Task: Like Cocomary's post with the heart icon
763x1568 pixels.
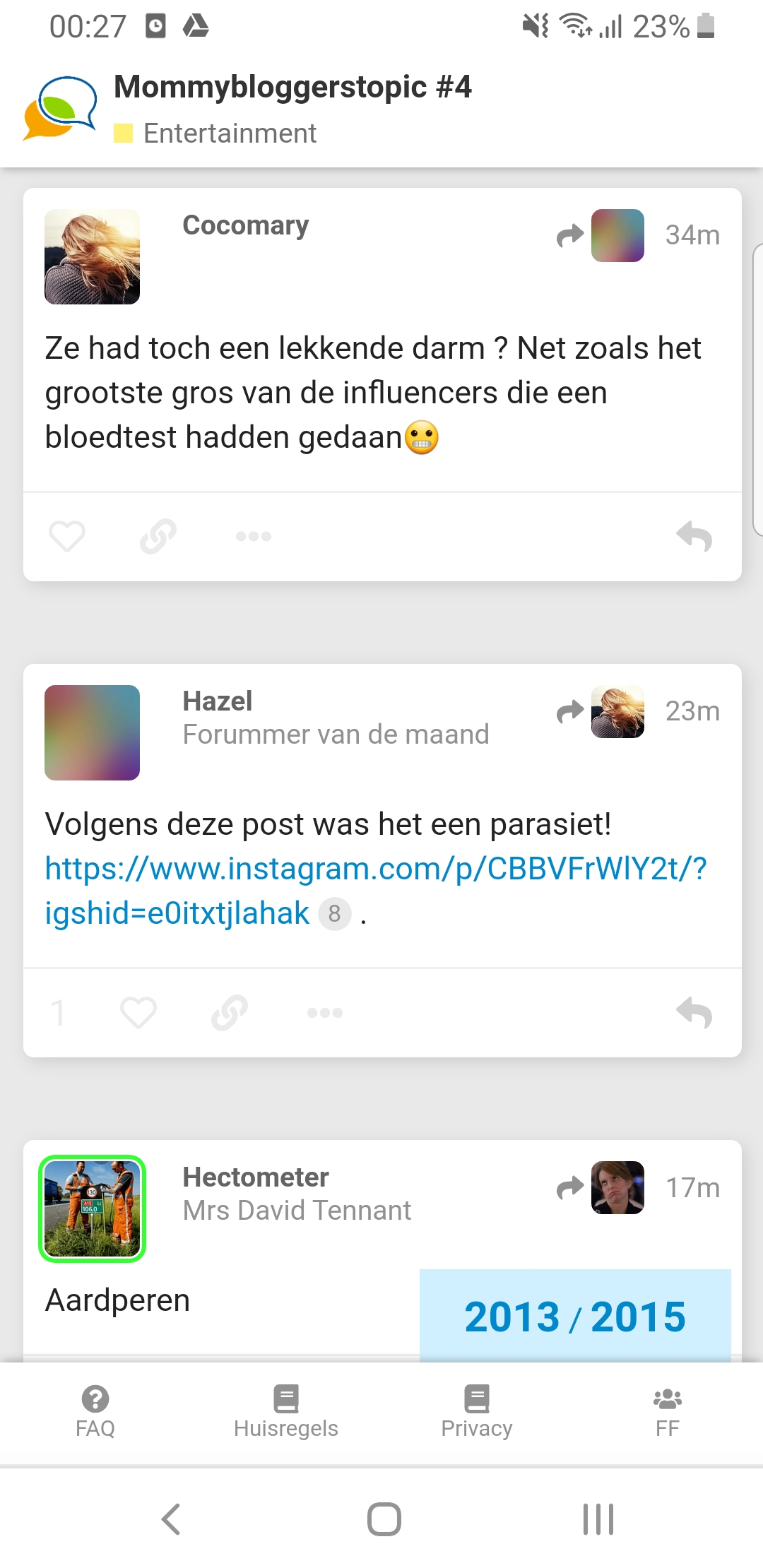Action: [x=67, y=536]
